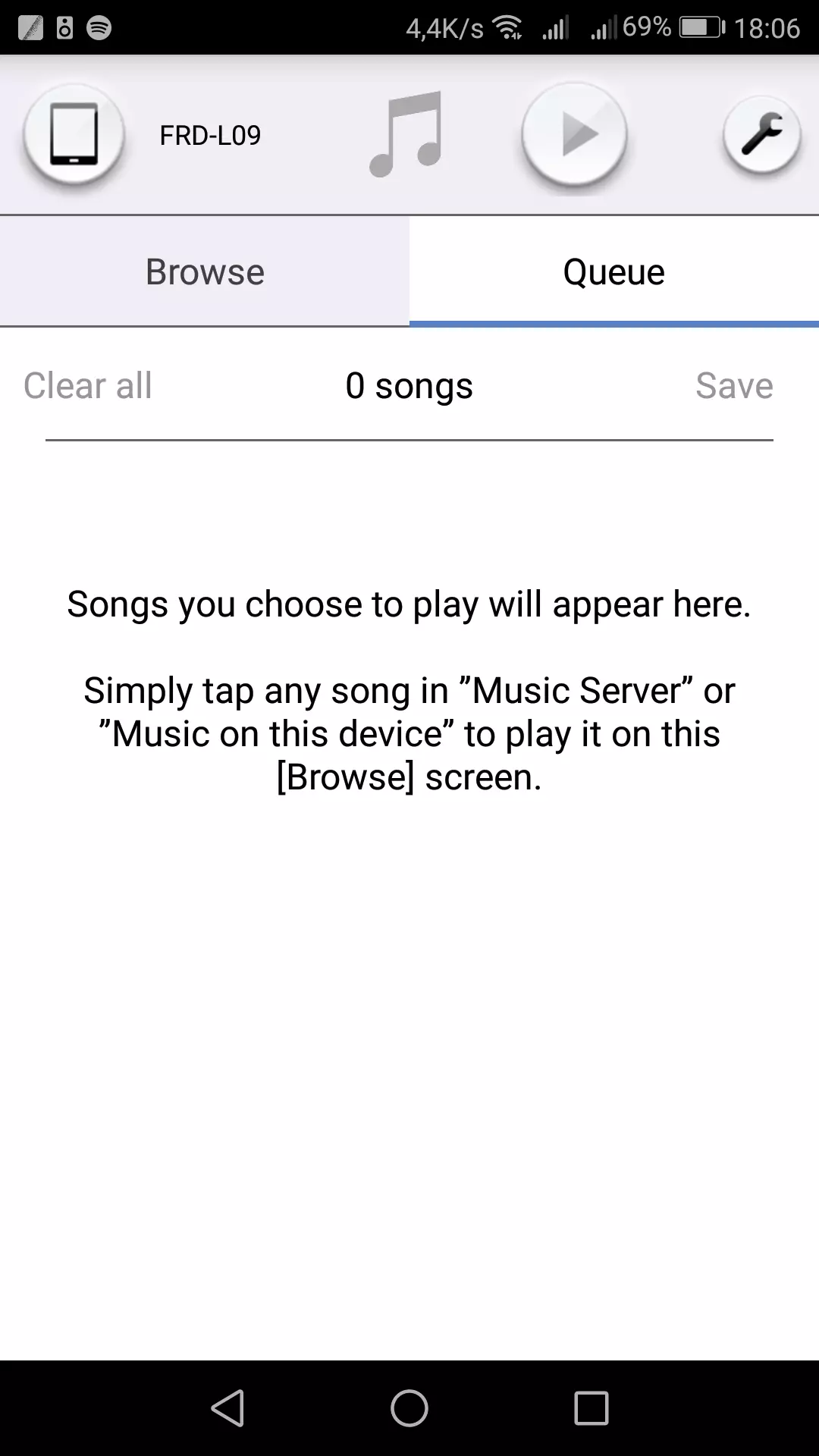Select the Queue tab
This screenshot has width=819, height=1456.
(x=614, y=271)
